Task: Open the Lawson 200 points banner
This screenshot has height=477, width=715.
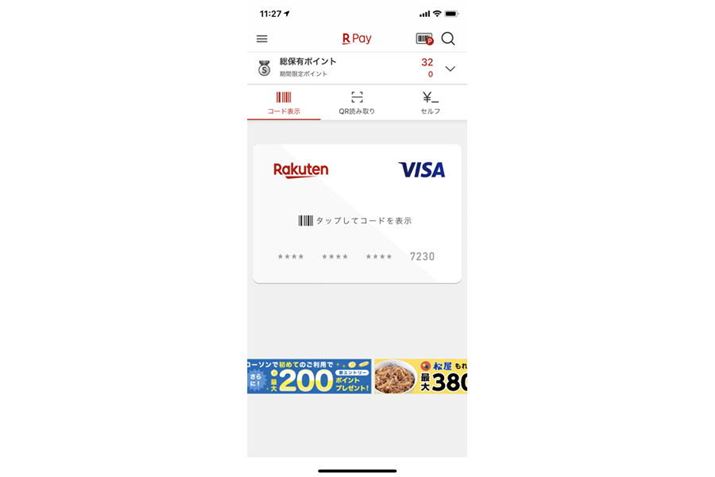Action: pyautogui.click(x=309, y=376)
